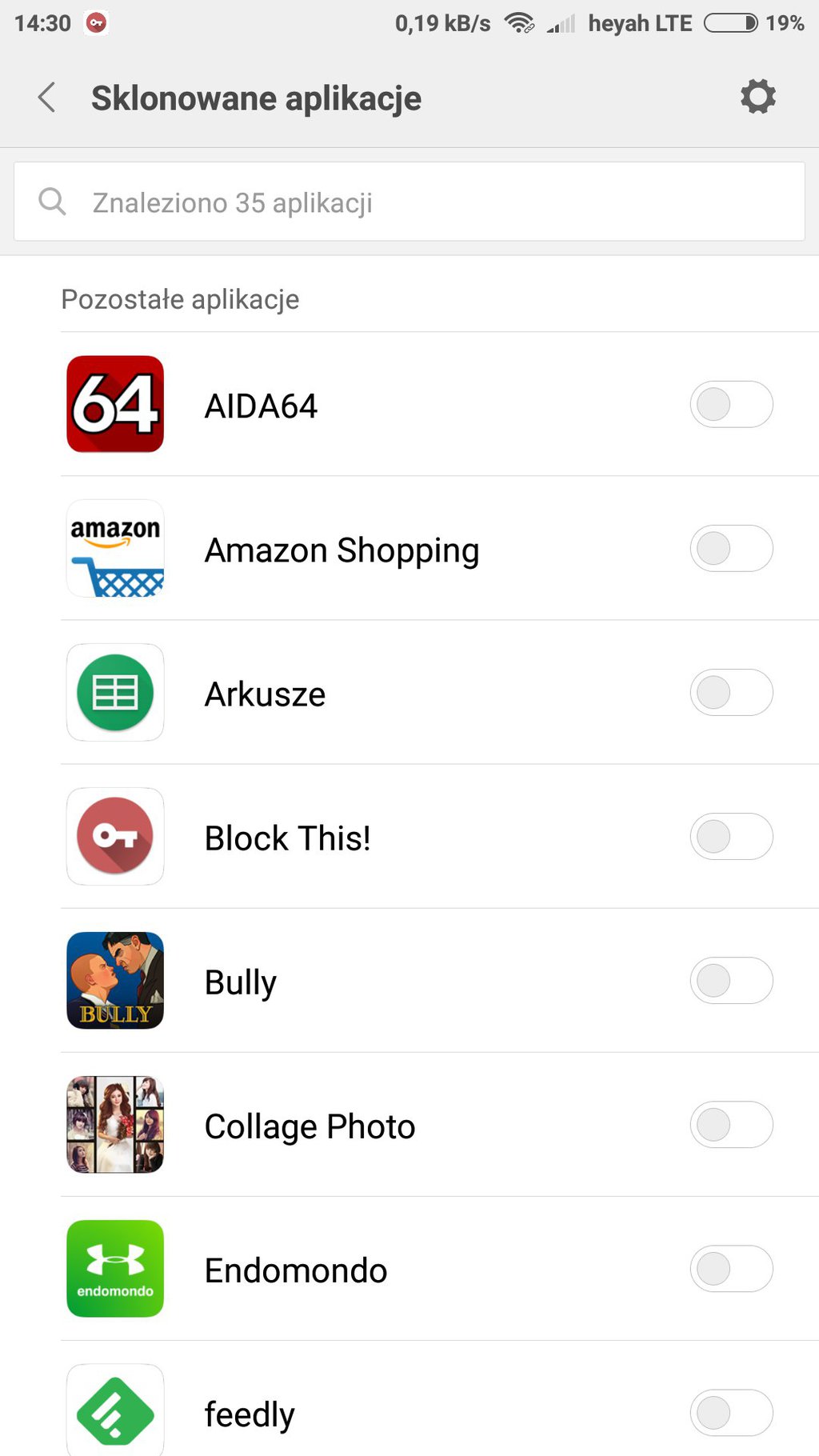
Task: Turn on the Amazon Shopping switch
Action: [731, 549]
